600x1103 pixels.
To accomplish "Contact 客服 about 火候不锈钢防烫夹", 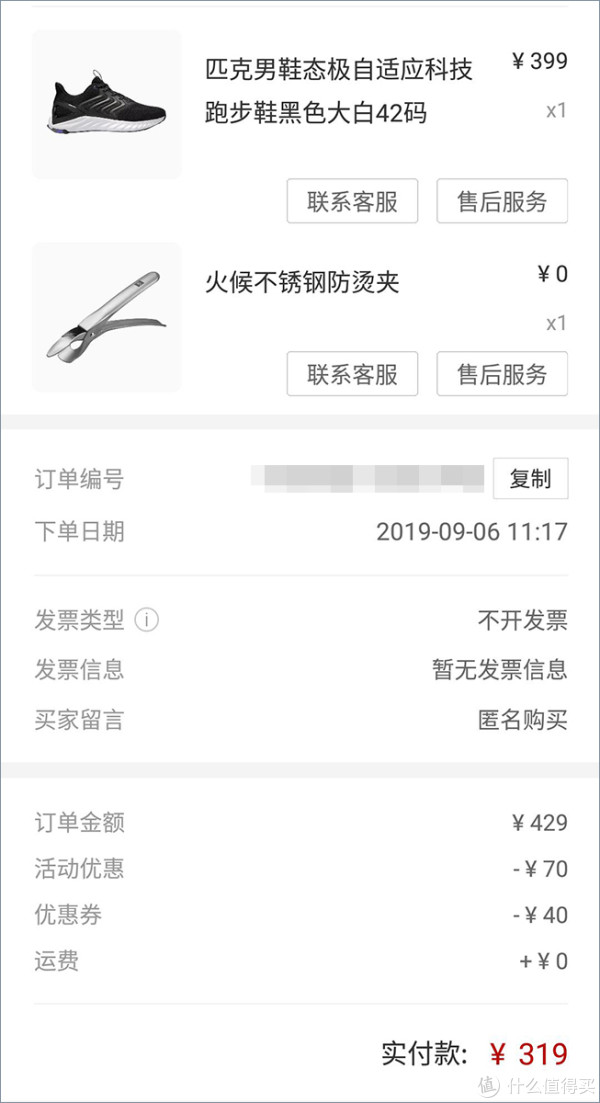I will pos(352,374).
